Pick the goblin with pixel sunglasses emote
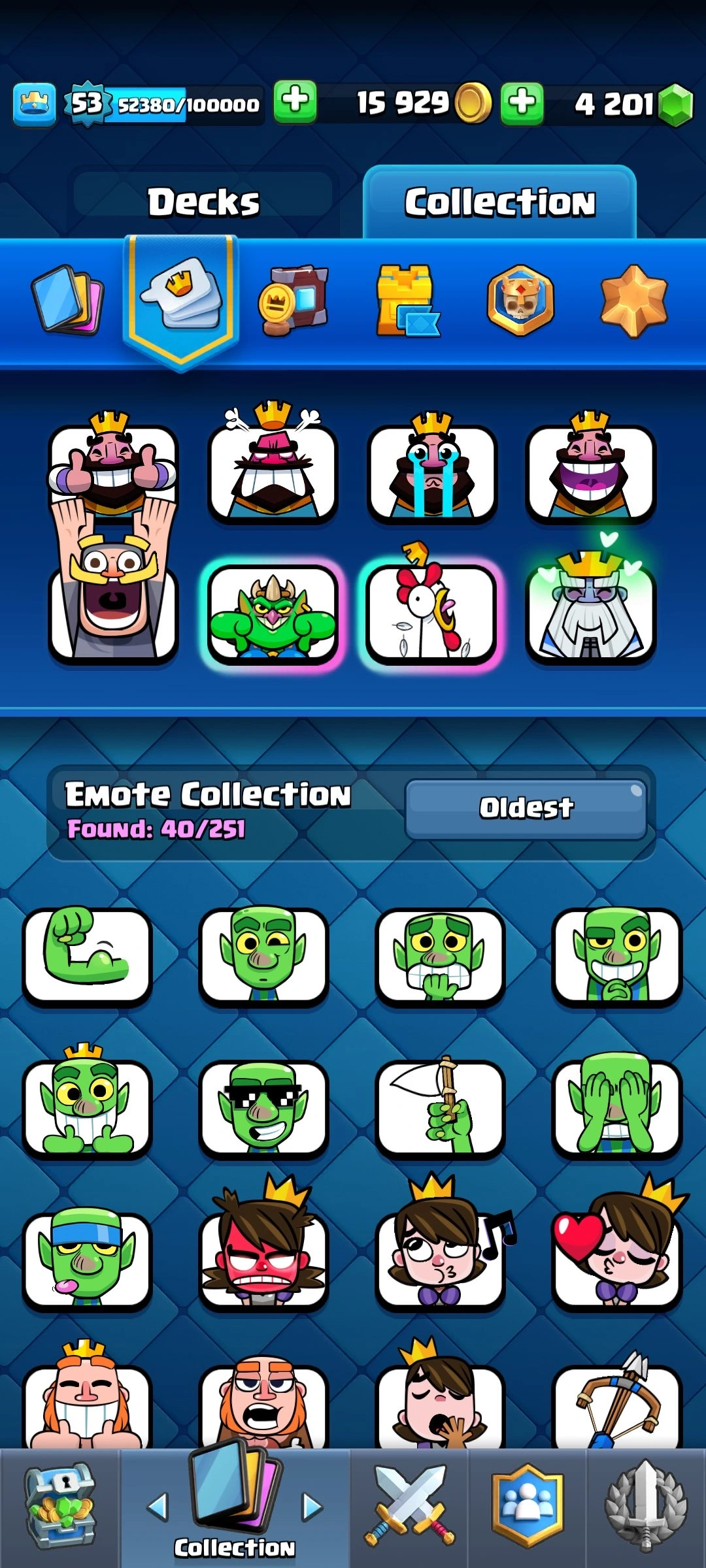Image resolution: width=706 pixels, height=1568 pixels. (x=263, y=1107)
